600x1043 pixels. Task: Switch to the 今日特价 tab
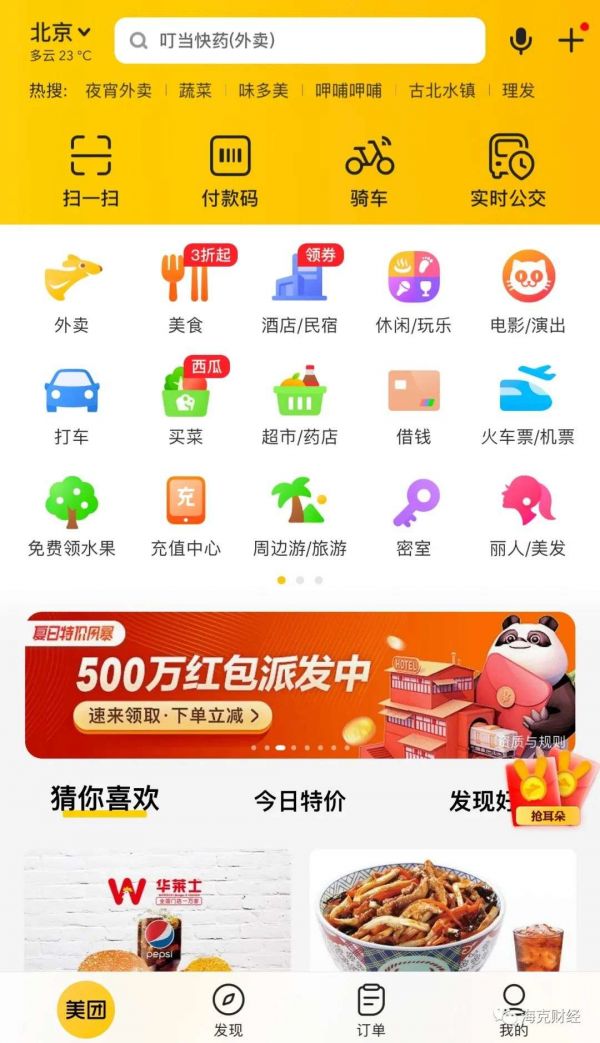[x=299, y=800]
